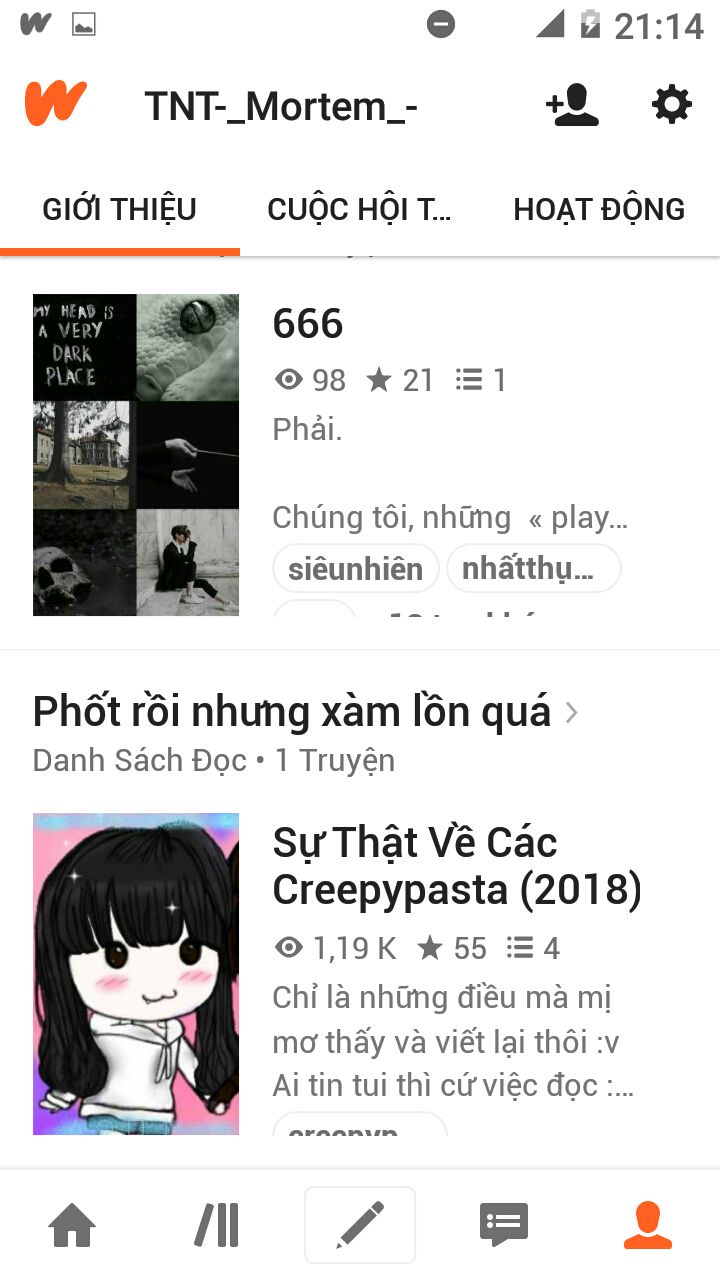Open the settings gear
Screen dimensions: 720x1280
point(671,104)
